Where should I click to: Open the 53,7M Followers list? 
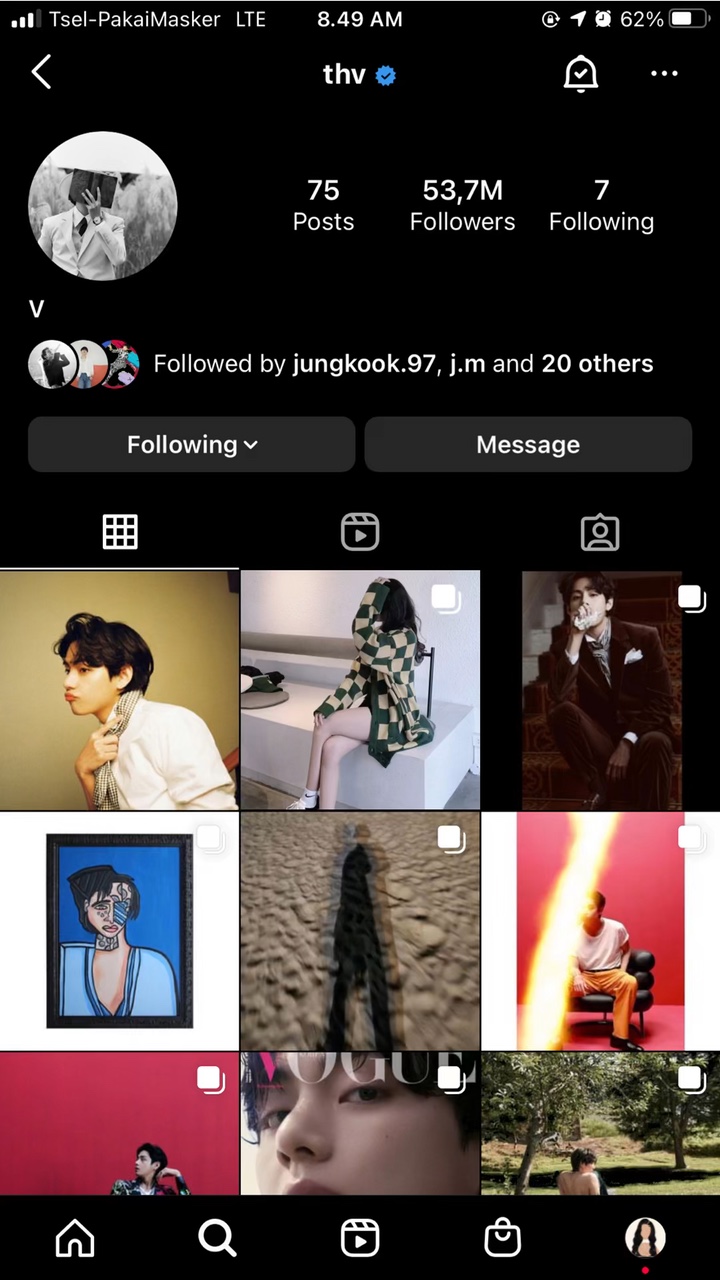[462, 205]
